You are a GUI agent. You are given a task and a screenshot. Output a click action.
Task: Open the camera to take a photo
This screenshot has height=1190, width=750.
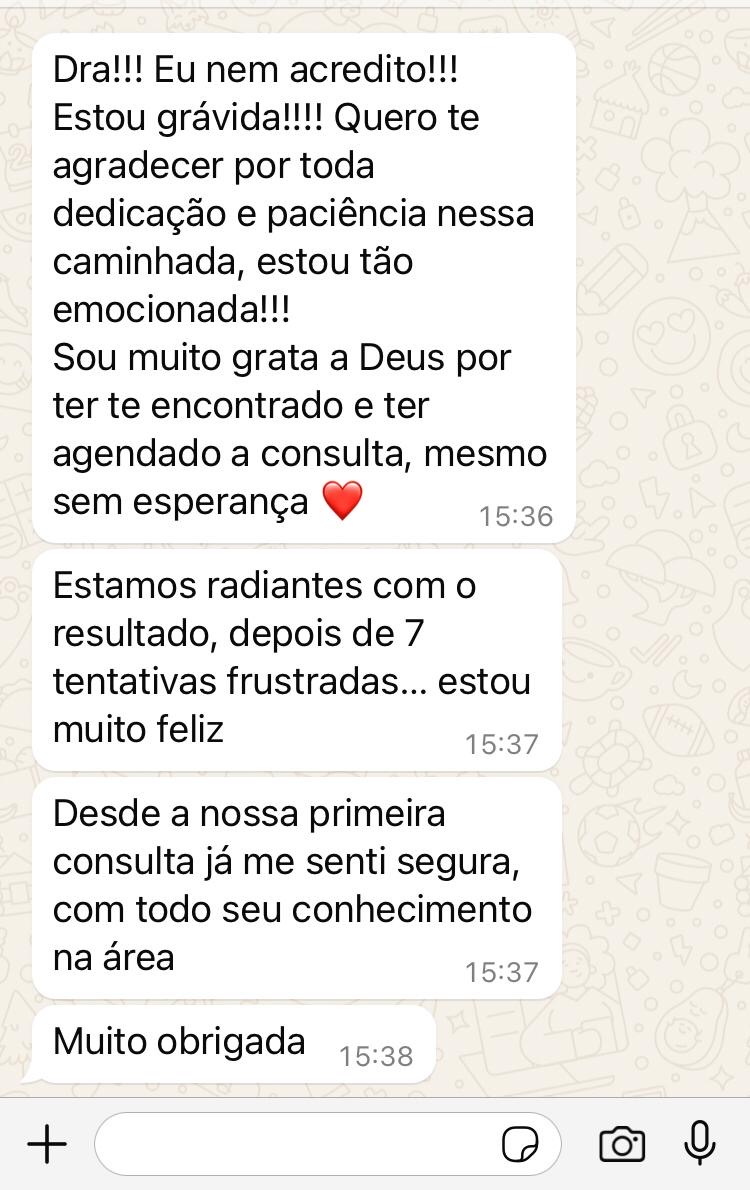pyautogui.click(x=621, y=1144)
